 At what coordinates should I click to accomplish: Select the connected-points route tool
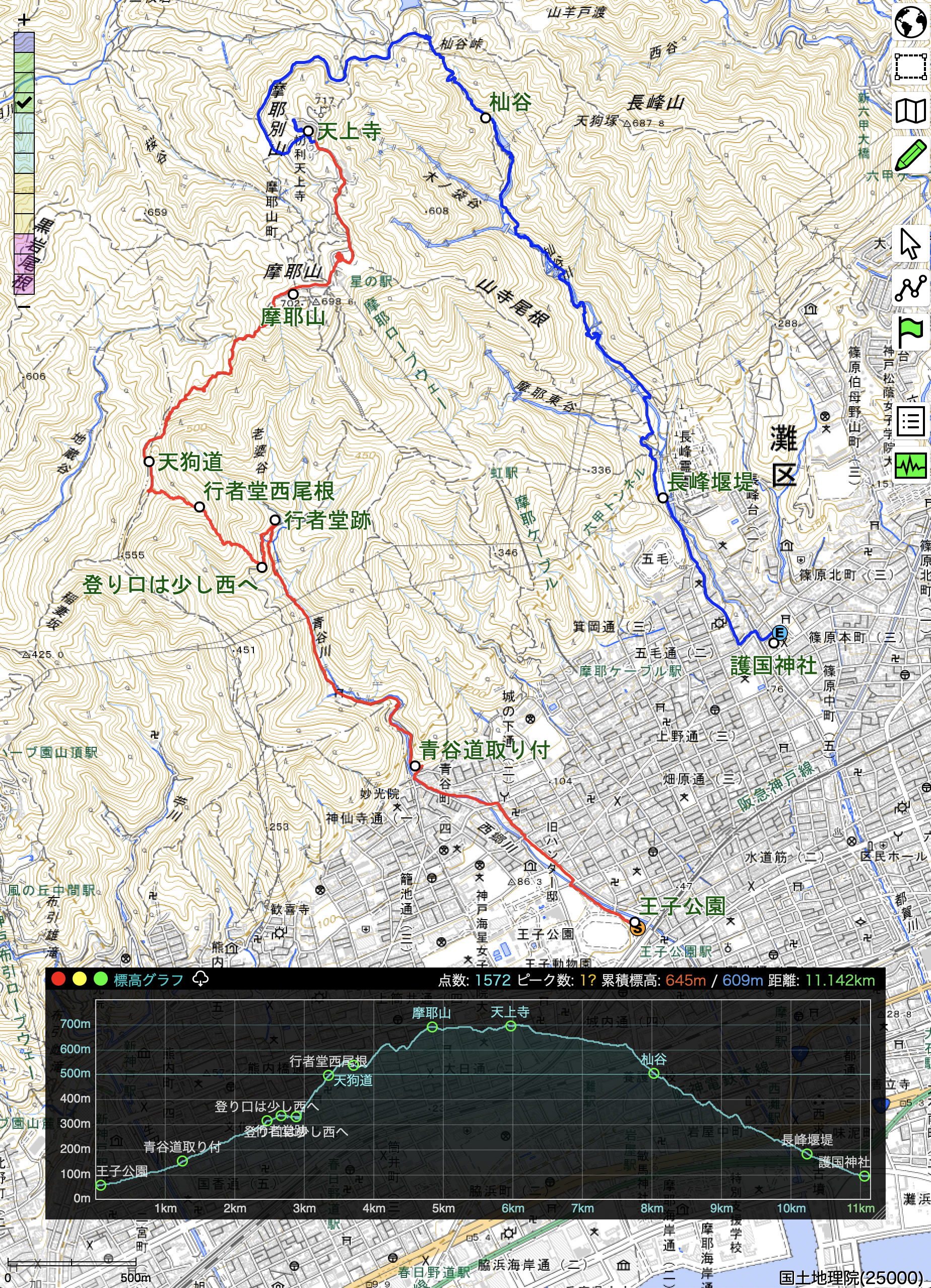(910, 289)
